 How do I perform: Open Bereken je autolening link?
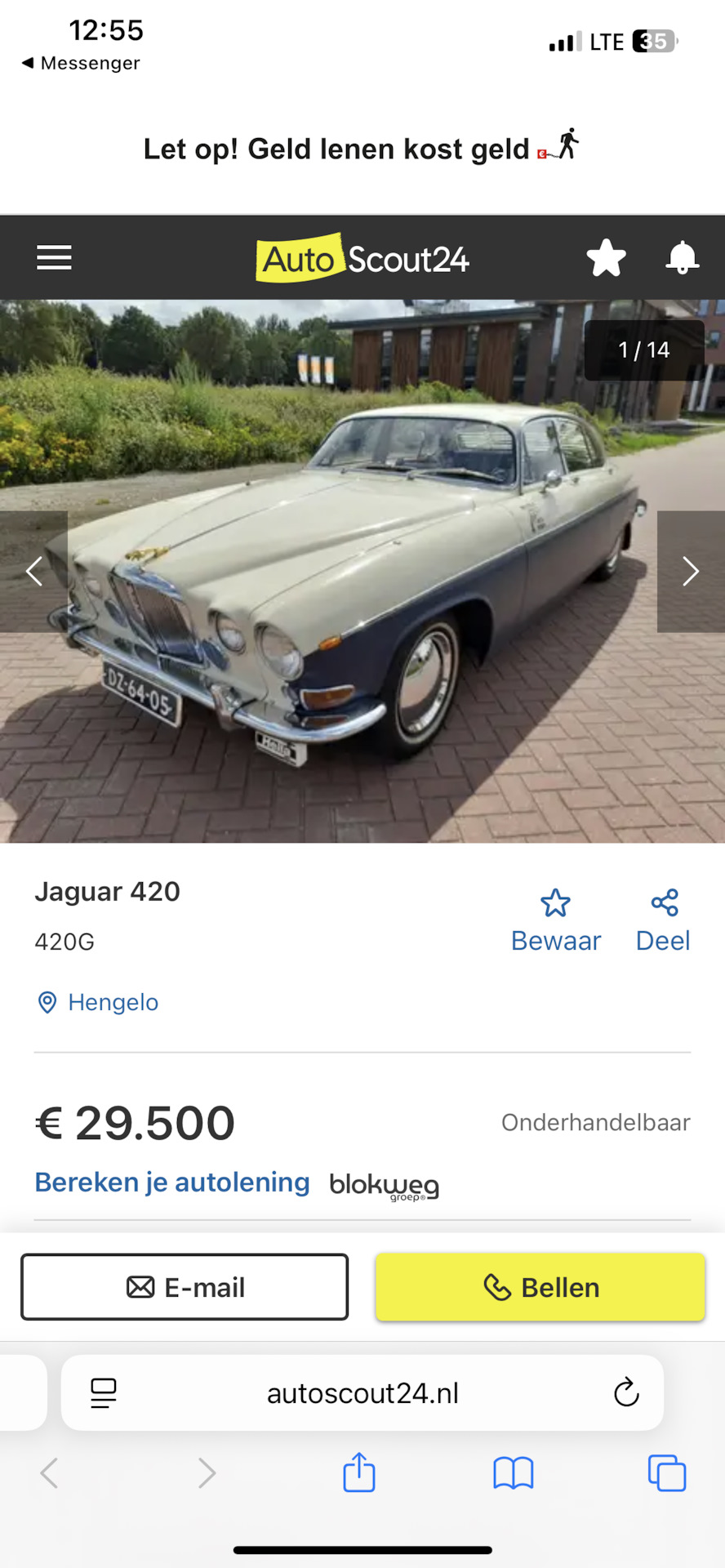tap(171, 1182)
